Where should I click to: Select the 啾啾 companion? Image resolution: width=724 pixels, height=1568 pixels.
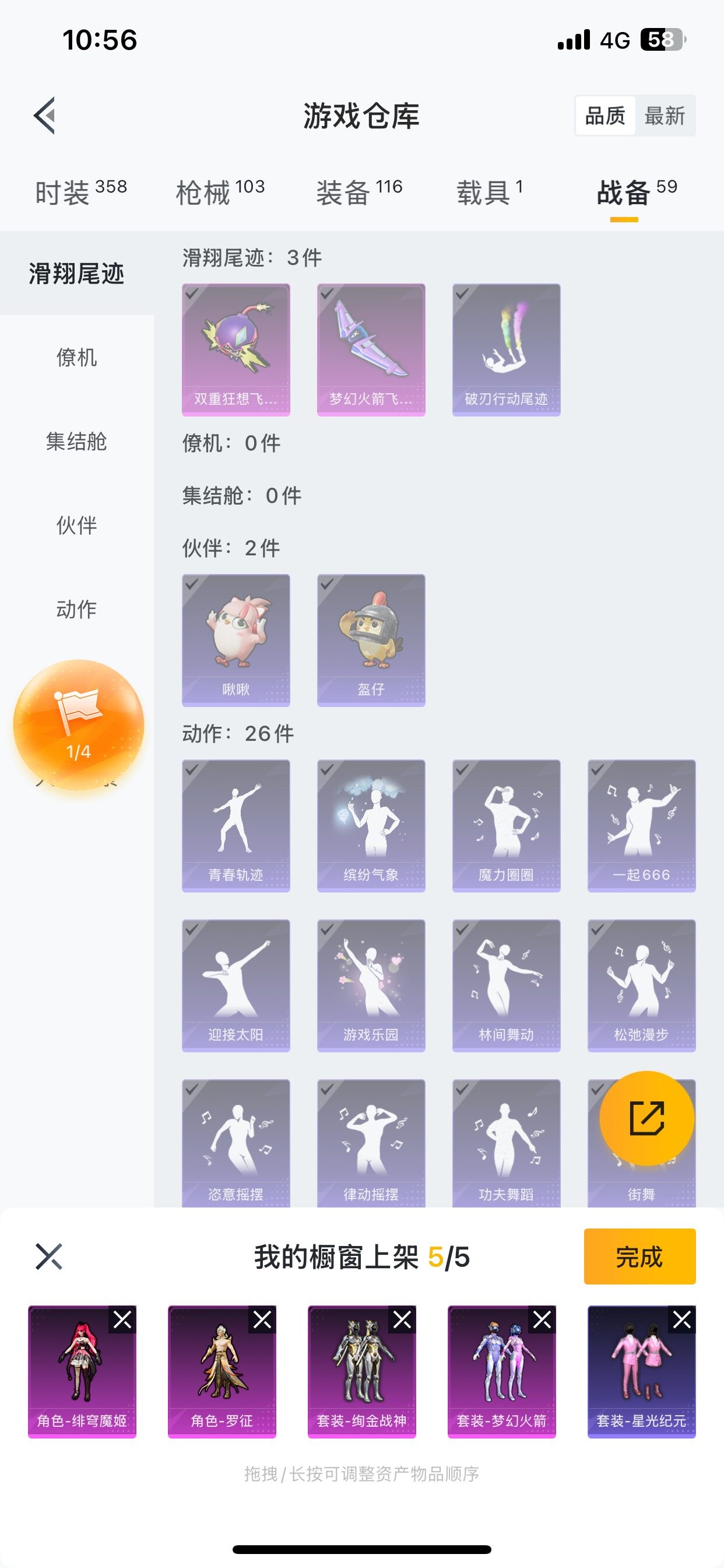[236, 640]
